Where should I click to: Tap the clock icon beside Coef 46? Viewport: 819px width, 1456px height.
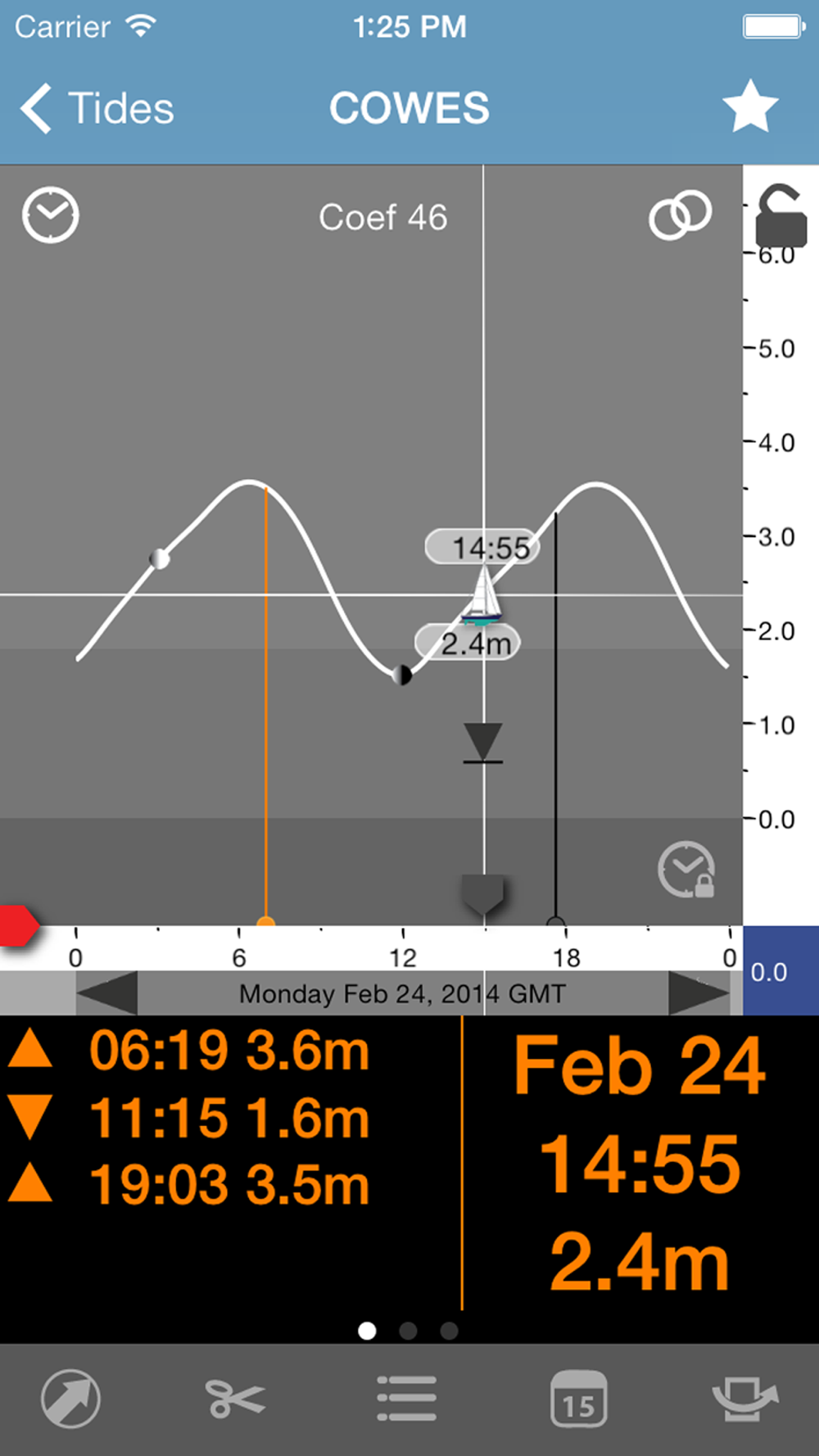(51, 215)
